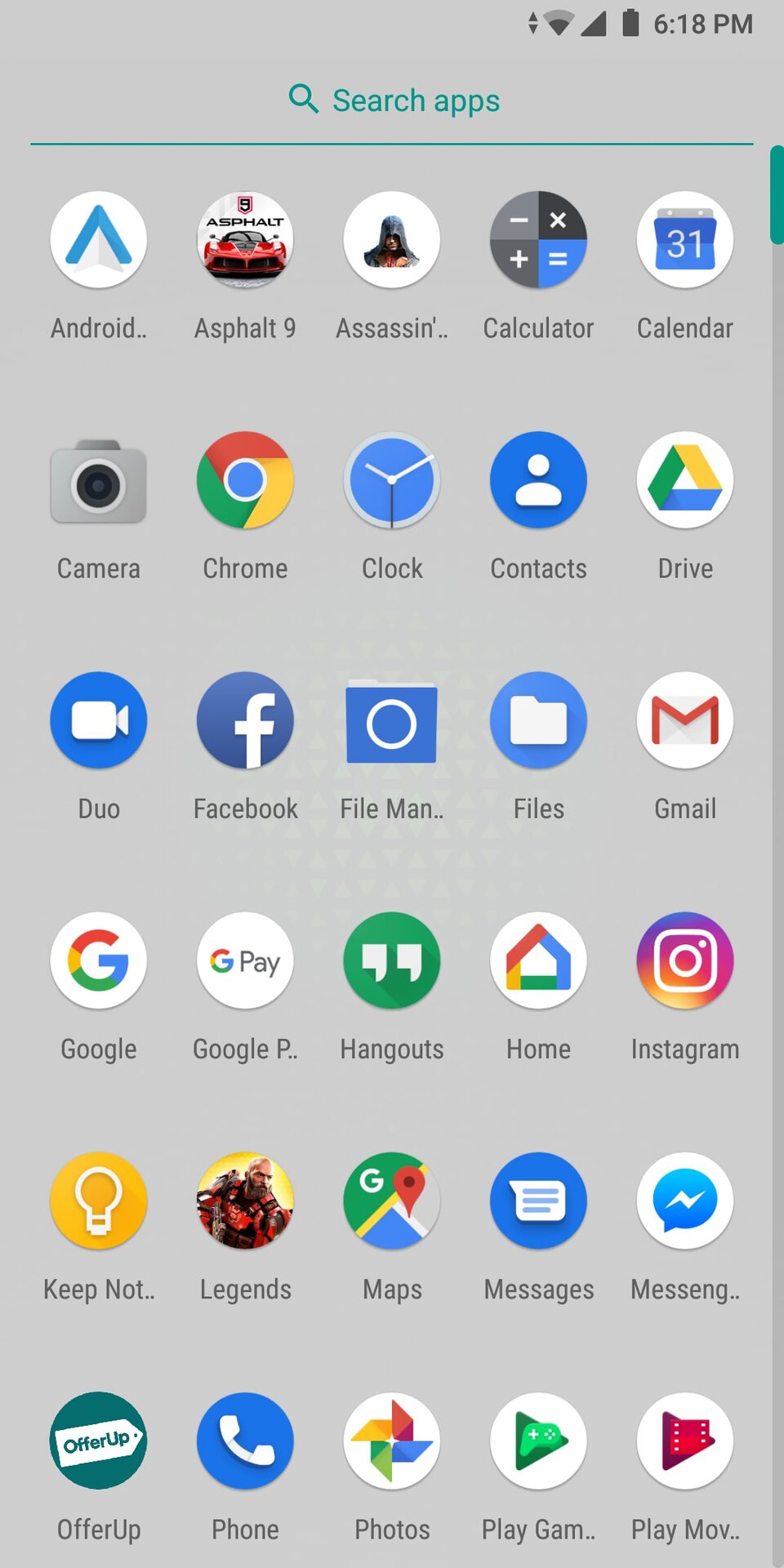Viewport: 784px width, 1568px height.
Task: Open the Calculator app
Action: [x=538, y=240]
